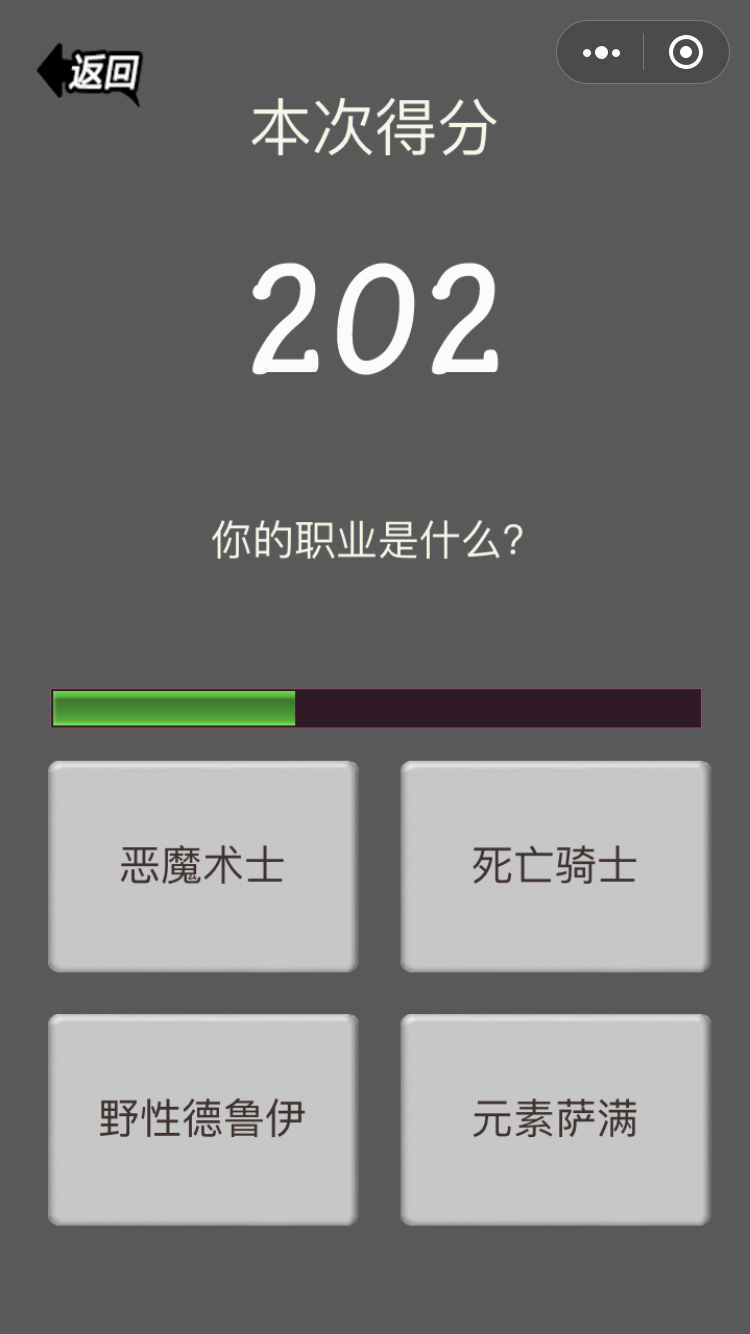Screen dimensions: 750x1334
Task: Select 死亡骑士 as your answer
Action: (555, 866)
